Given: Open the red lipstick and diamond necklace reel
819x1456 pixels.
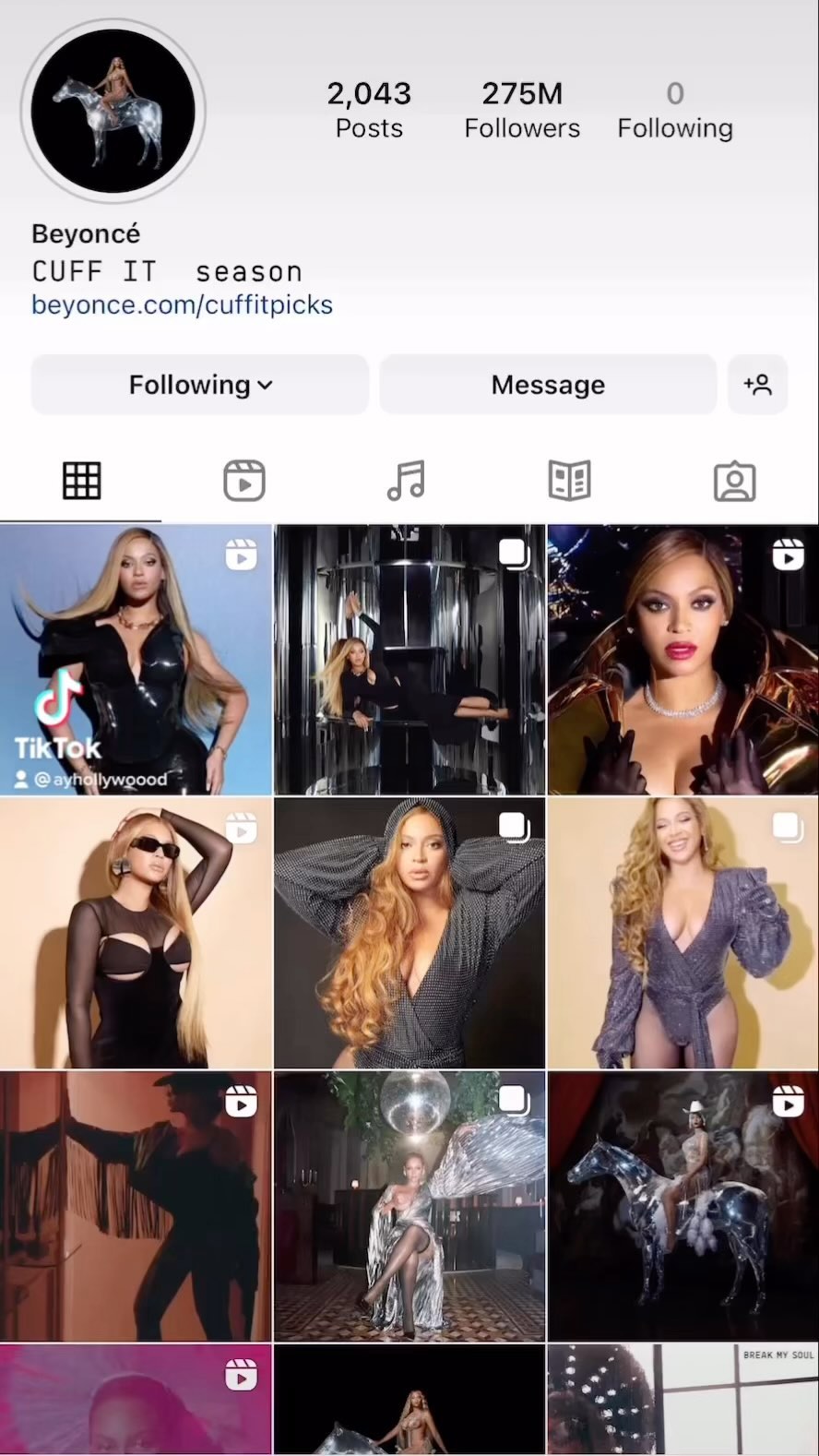Looking at the screenshot, I should tap(682, 660).
